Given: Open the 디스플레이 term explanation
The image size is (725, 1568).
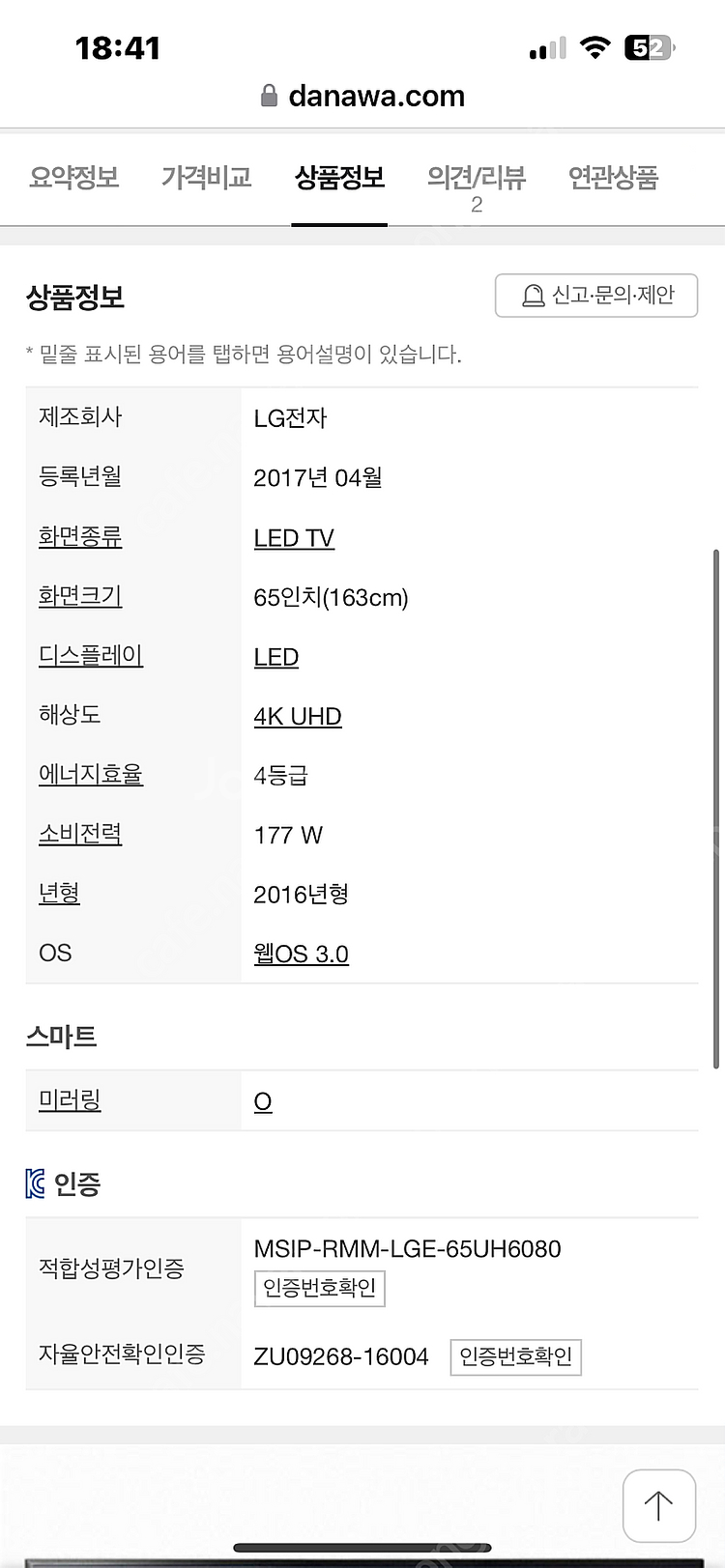Looking at the screenshot, I should point(91,656).
